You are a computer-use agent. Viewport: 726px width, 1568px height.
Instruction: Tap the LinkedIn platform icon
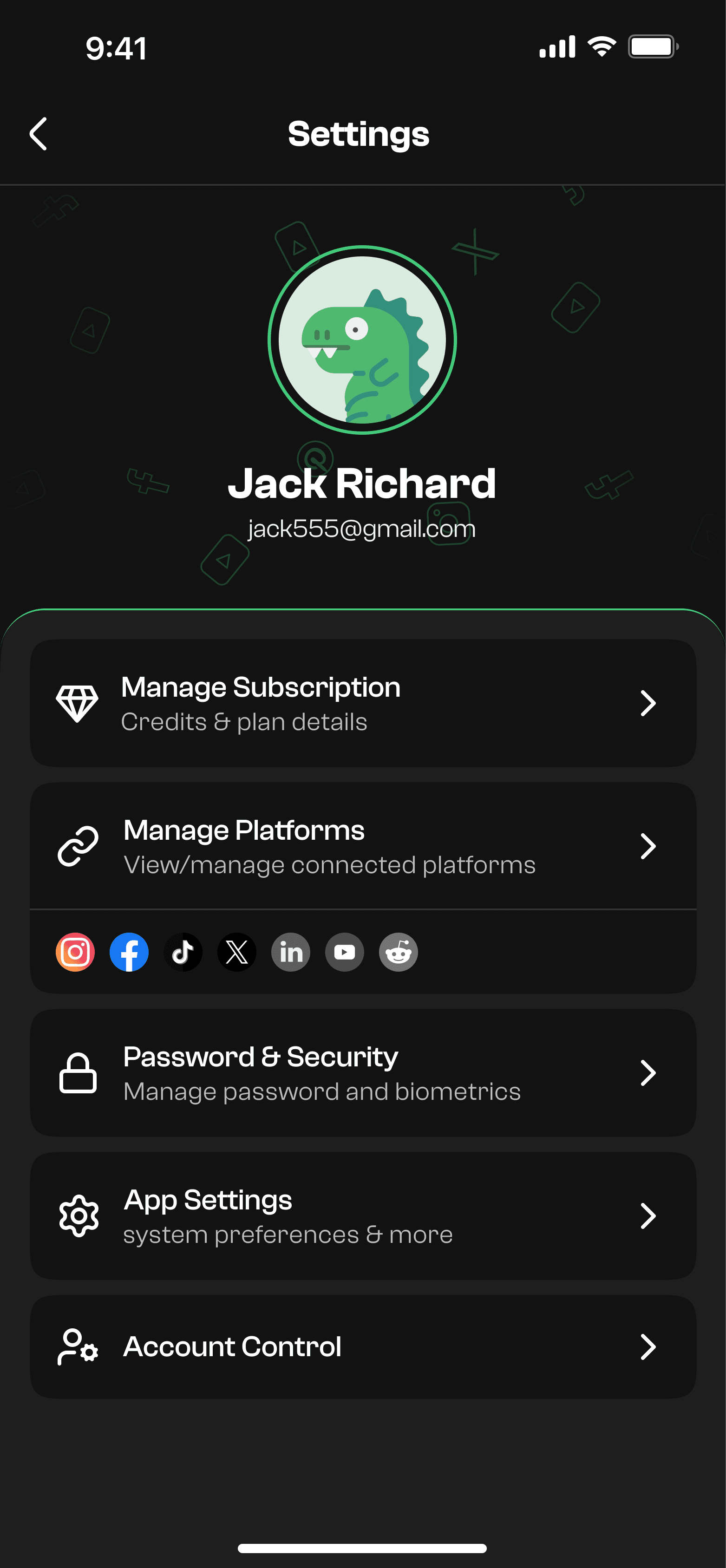click(x=291, y=952)
